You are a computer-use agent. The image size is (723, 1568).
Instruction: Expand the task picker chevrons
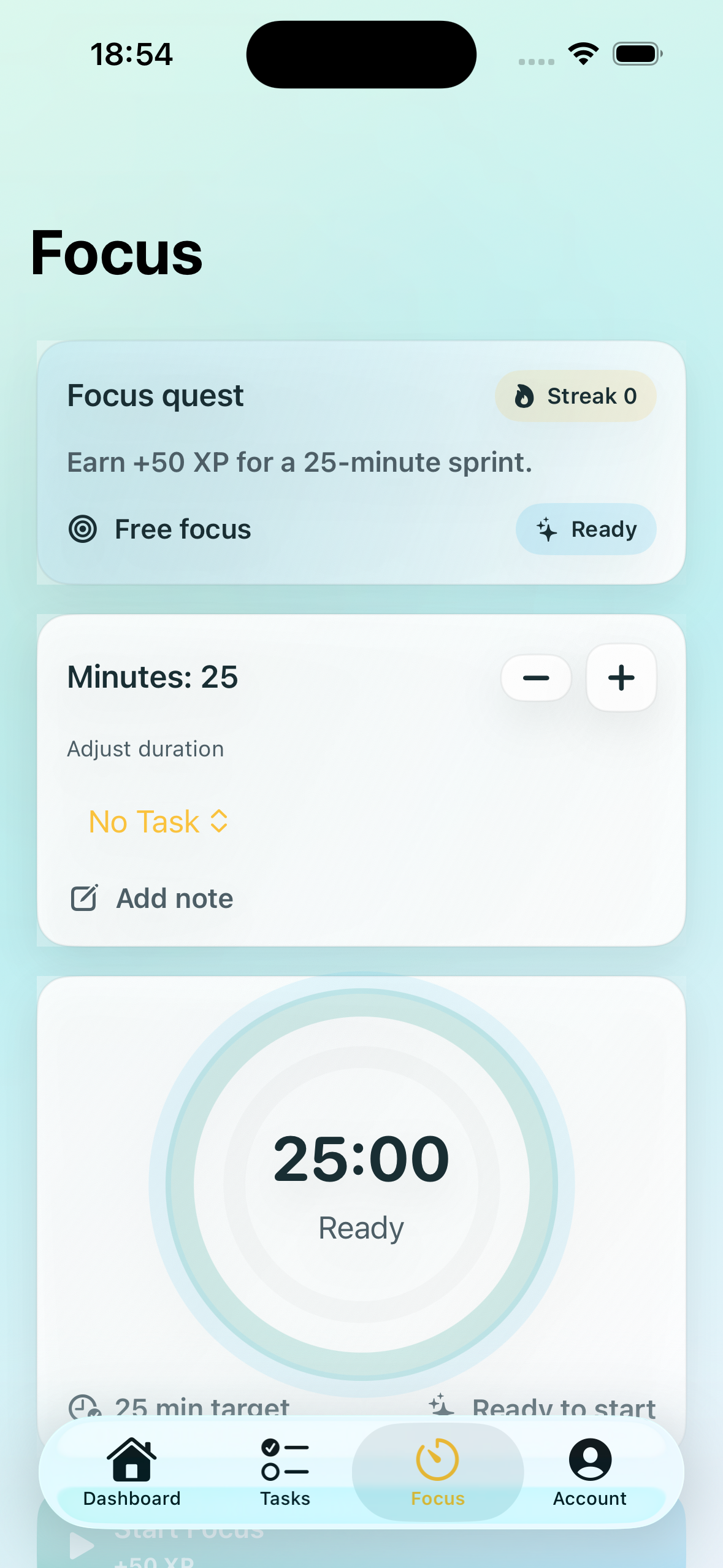point(218,821)
